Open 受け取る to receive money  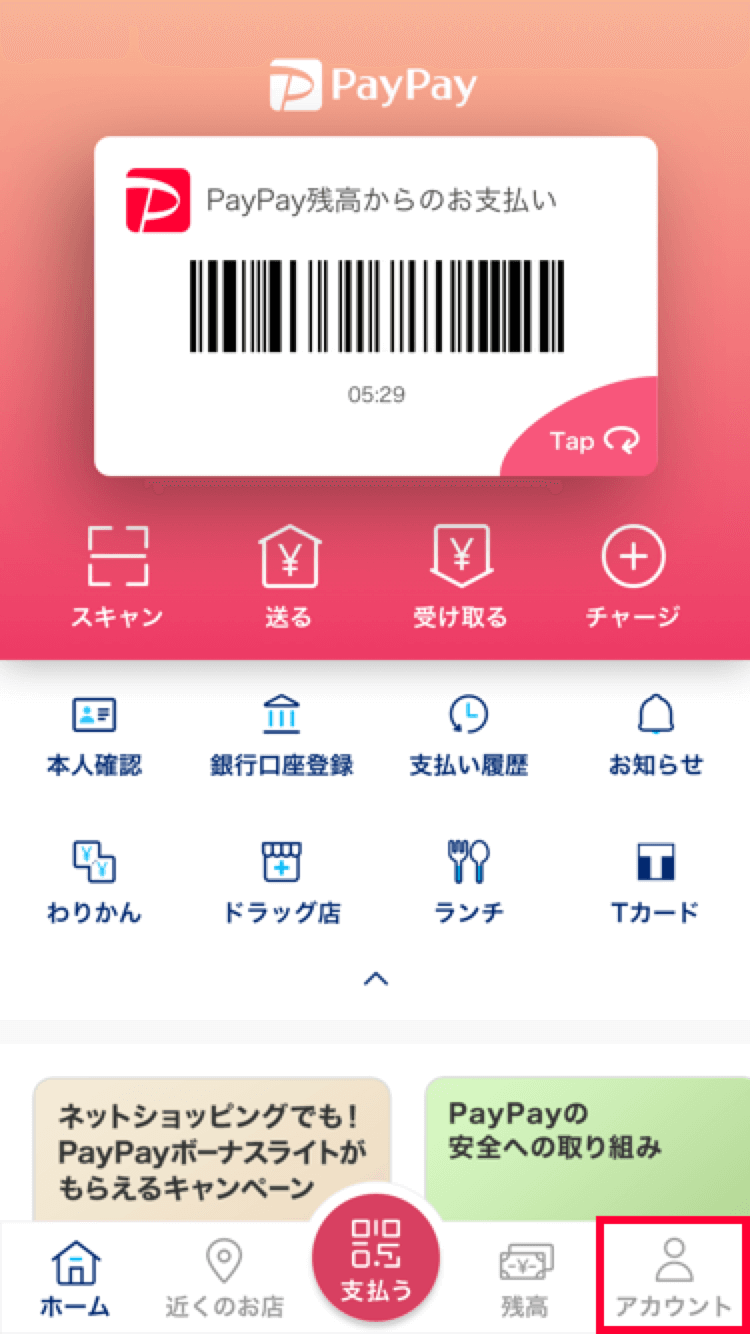[x=460, y=574]
